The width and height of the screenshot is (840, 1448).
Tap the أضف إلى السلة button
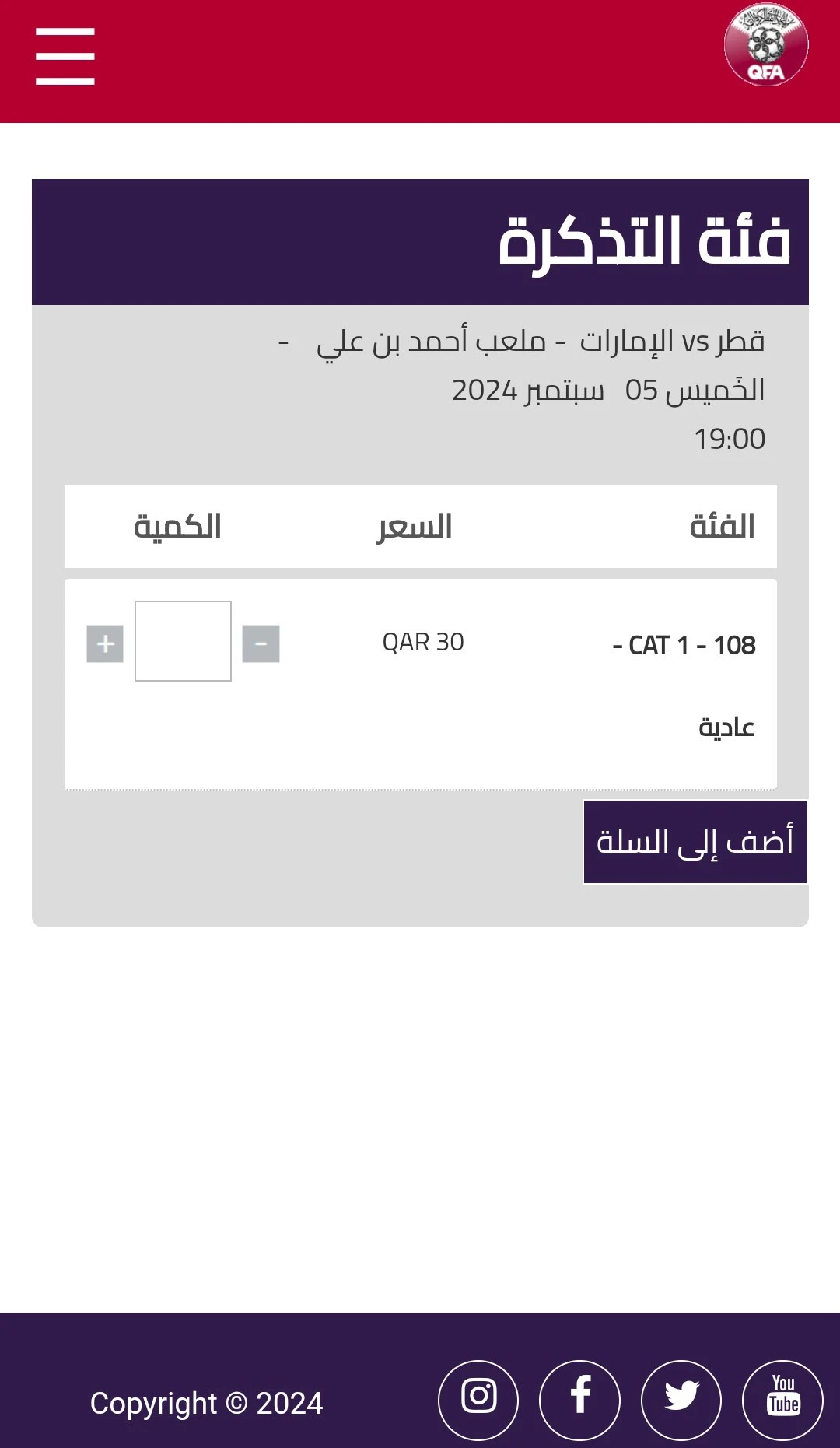click(695, 842)
